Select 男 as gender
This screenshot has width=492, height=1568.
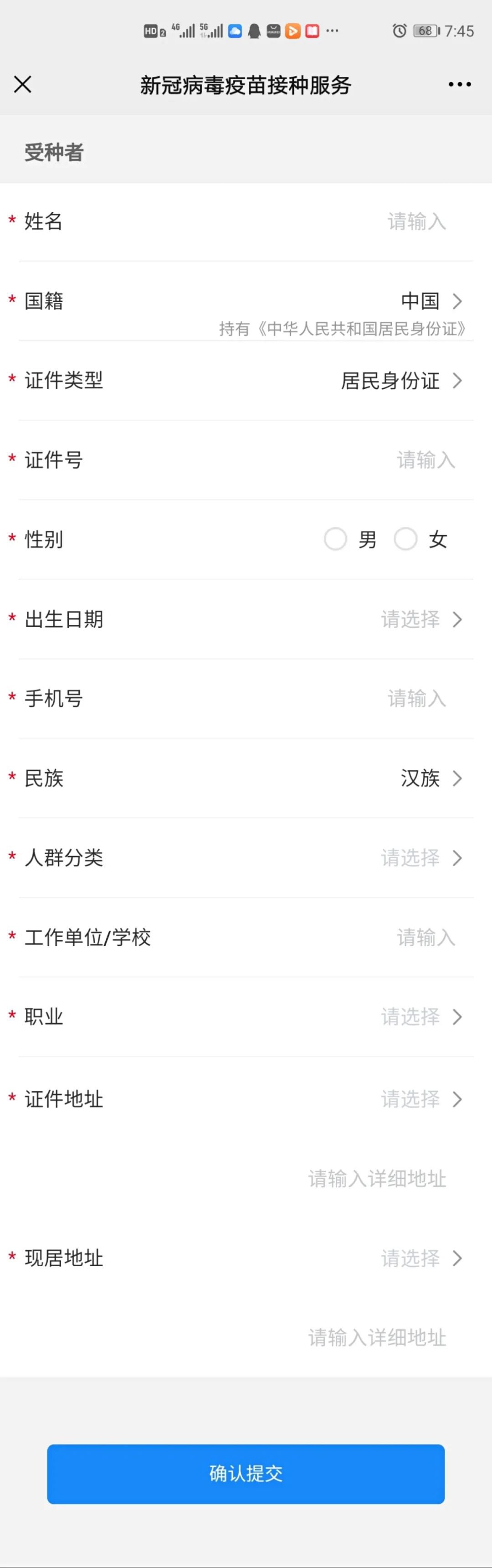(x=336, y=539)
